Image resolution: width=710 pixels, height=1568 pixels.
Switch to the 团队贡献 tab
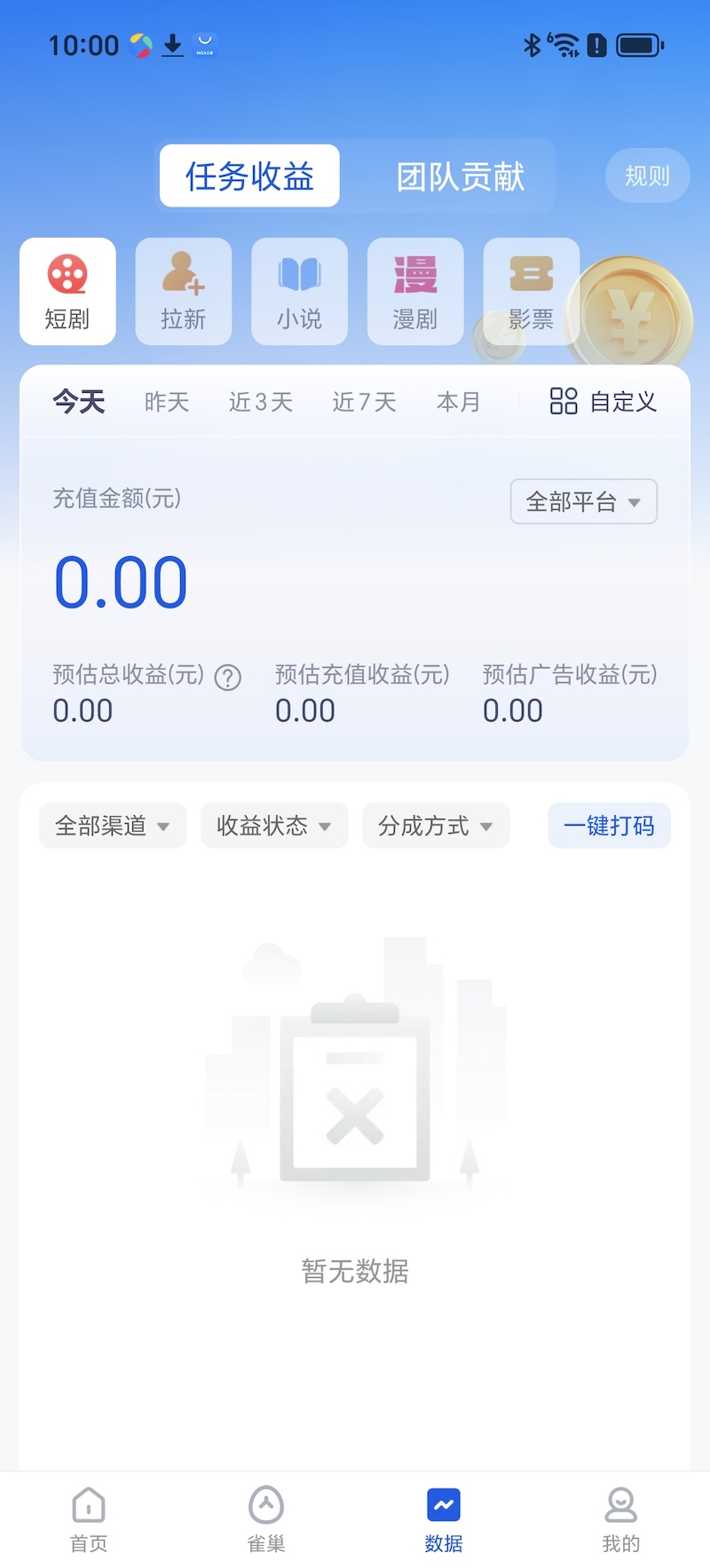[461, 176]
